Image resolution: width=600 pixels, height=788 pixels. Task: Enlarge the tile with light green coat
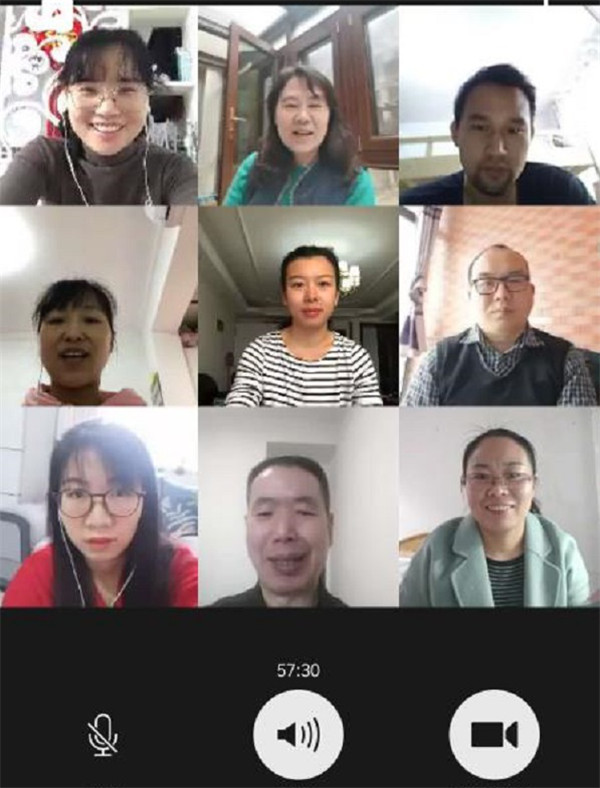pyautogui.click(x=499, y=507)
